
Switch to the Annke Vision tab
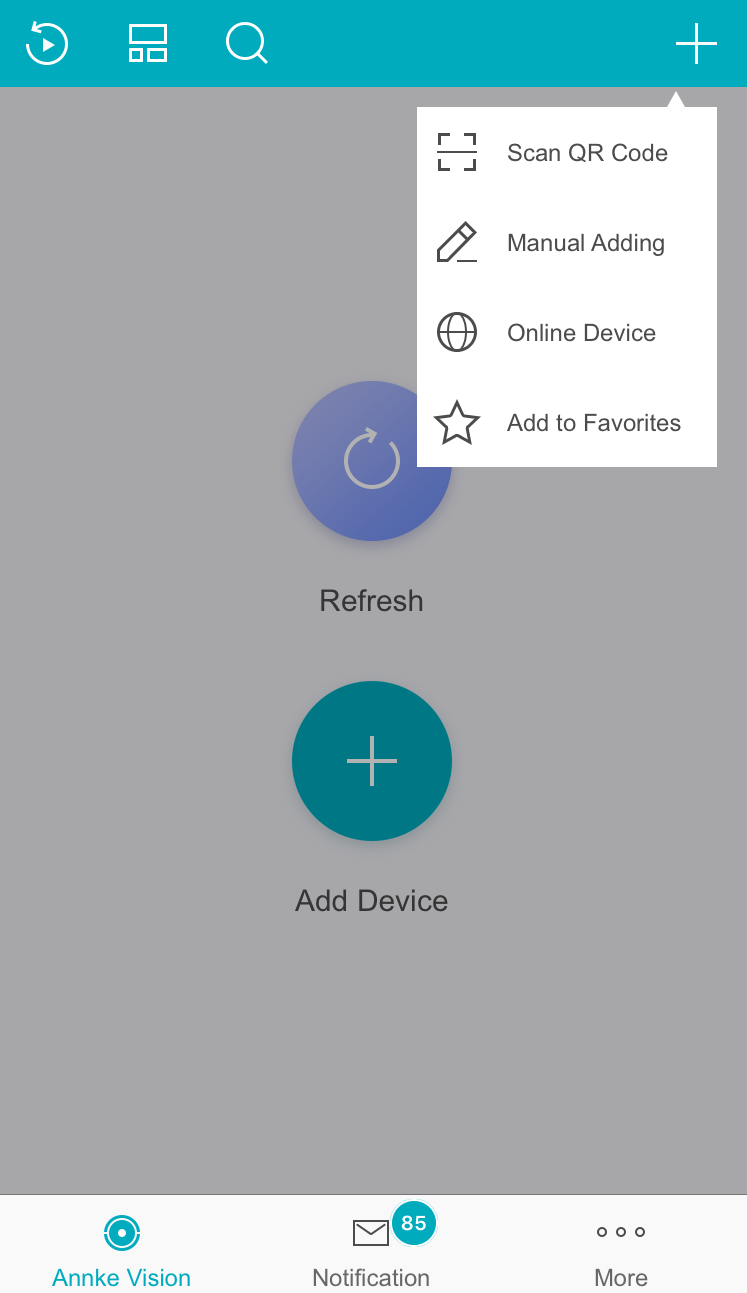[x=122, y=1247]
